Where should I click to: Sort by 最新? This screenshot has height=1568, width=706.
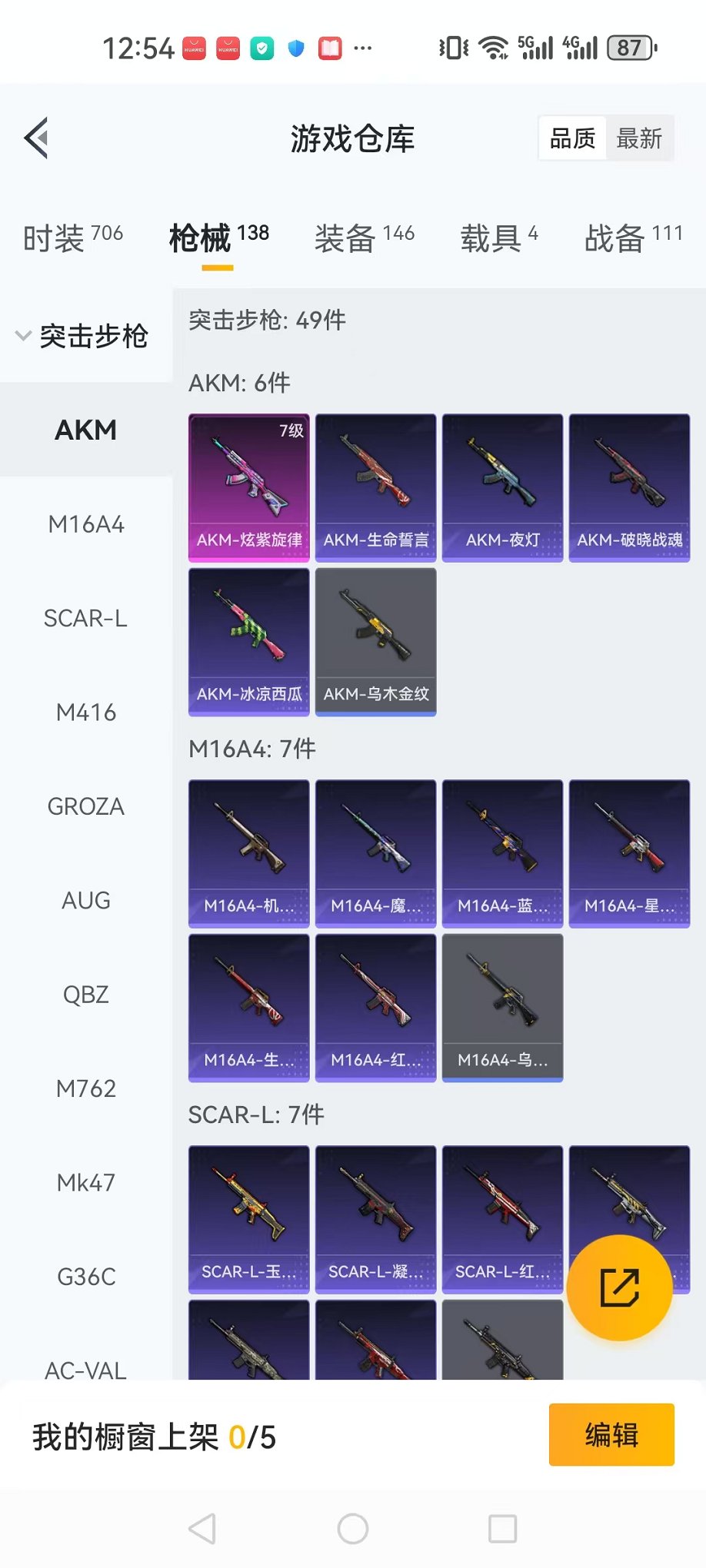click(x=639, y=139)
